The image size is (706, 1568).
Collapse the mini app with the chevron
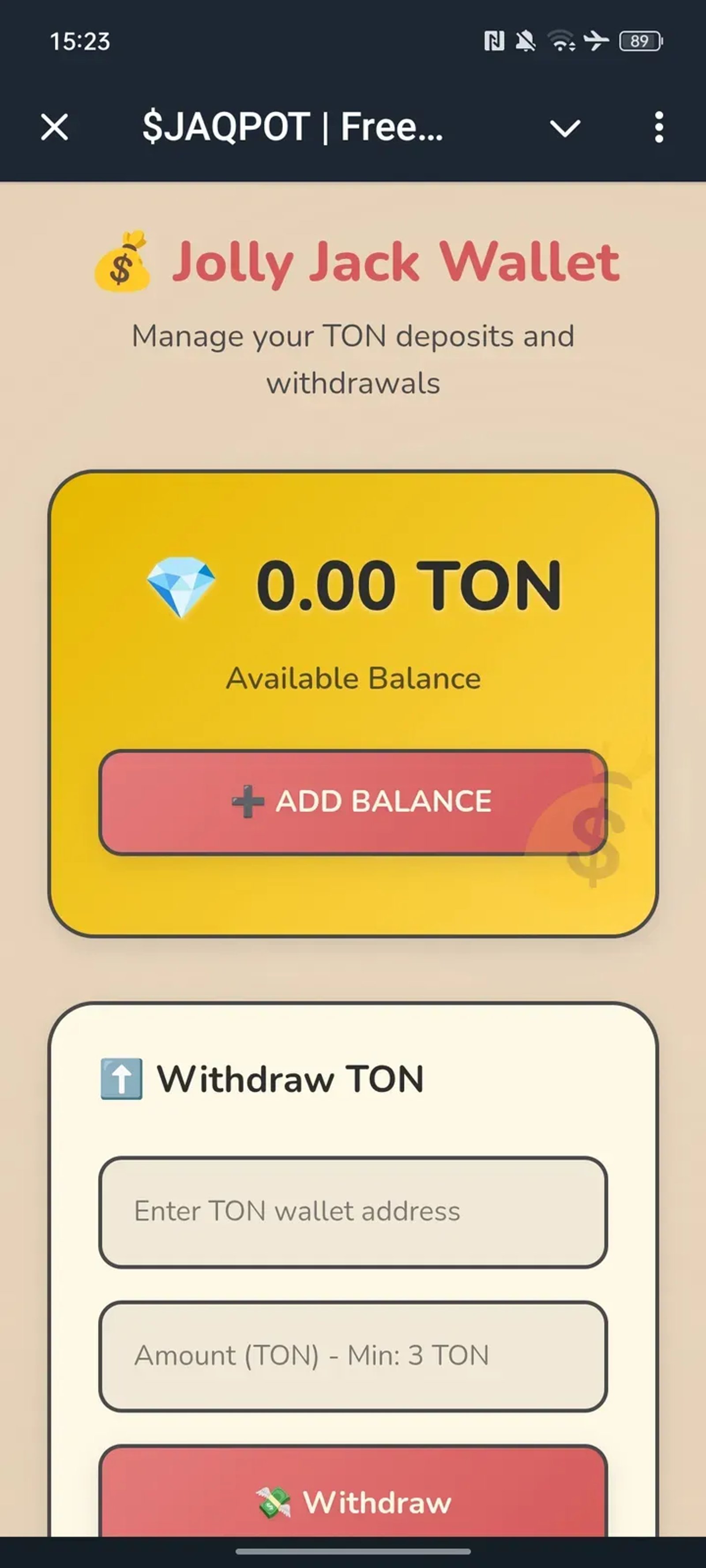point(565,128)
